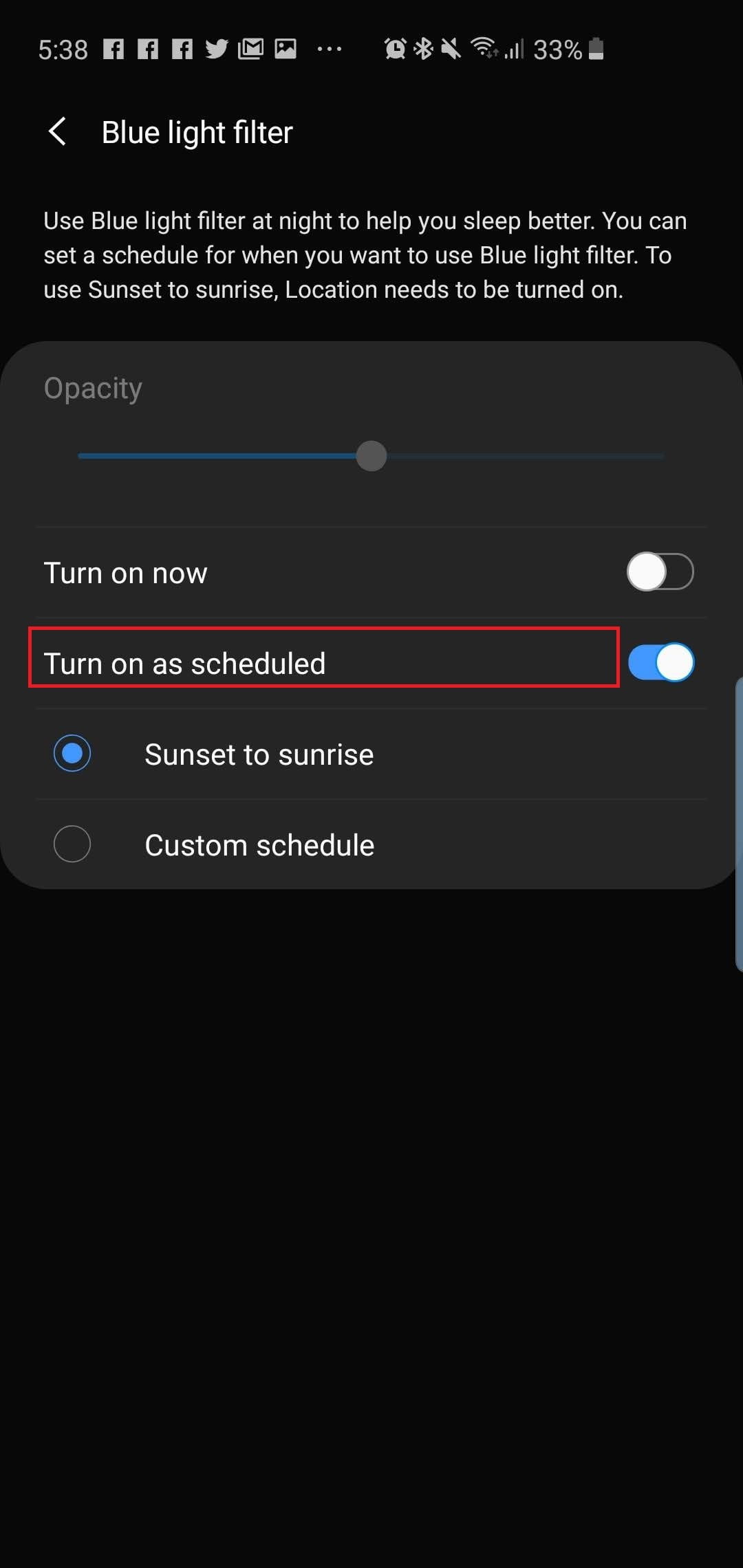Disable the Turn on as scheduled switch
This screenshot has height=1568, width=743.
click(x=661, y=662)
